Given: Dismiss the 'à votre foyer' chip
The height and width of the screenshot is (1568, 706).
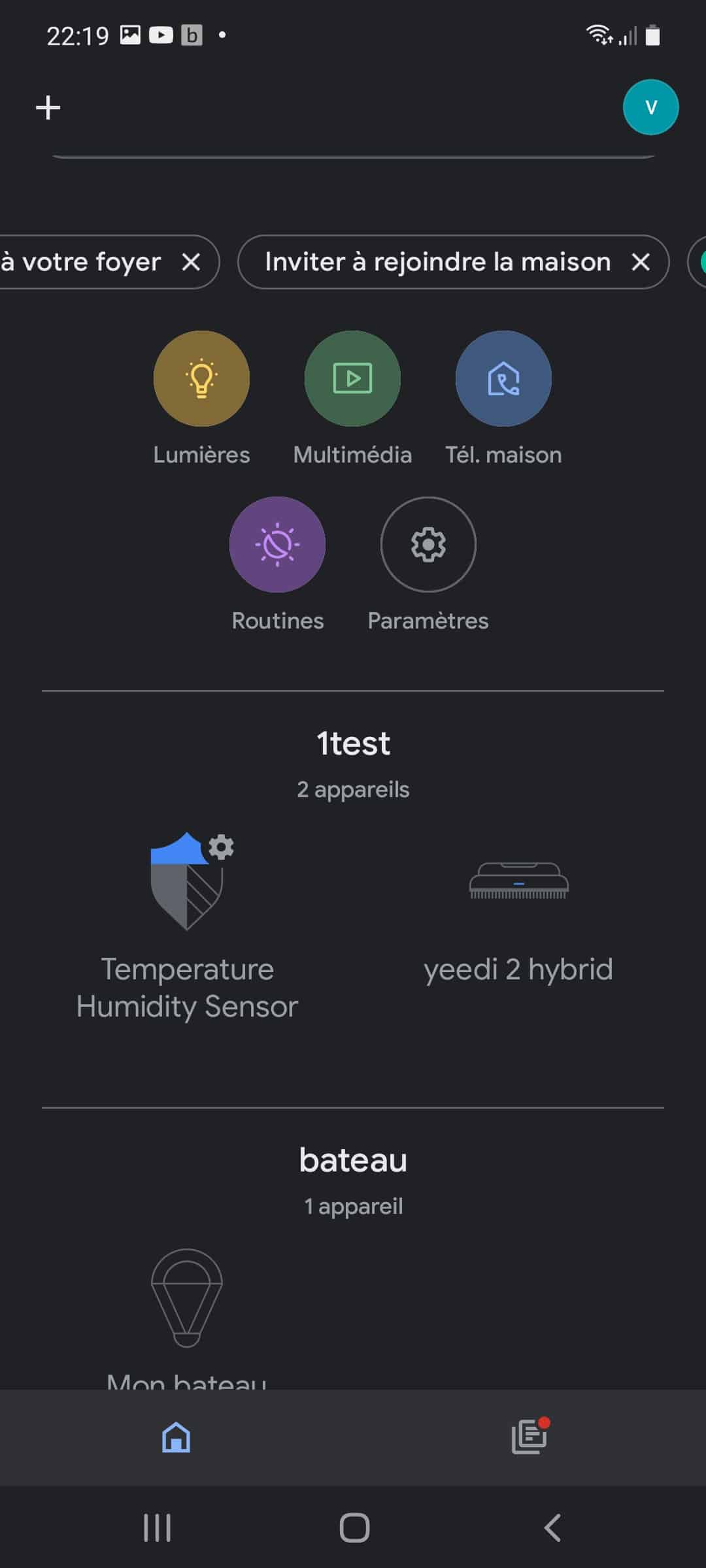Looking at the screenshot, I should click(191, 262).
